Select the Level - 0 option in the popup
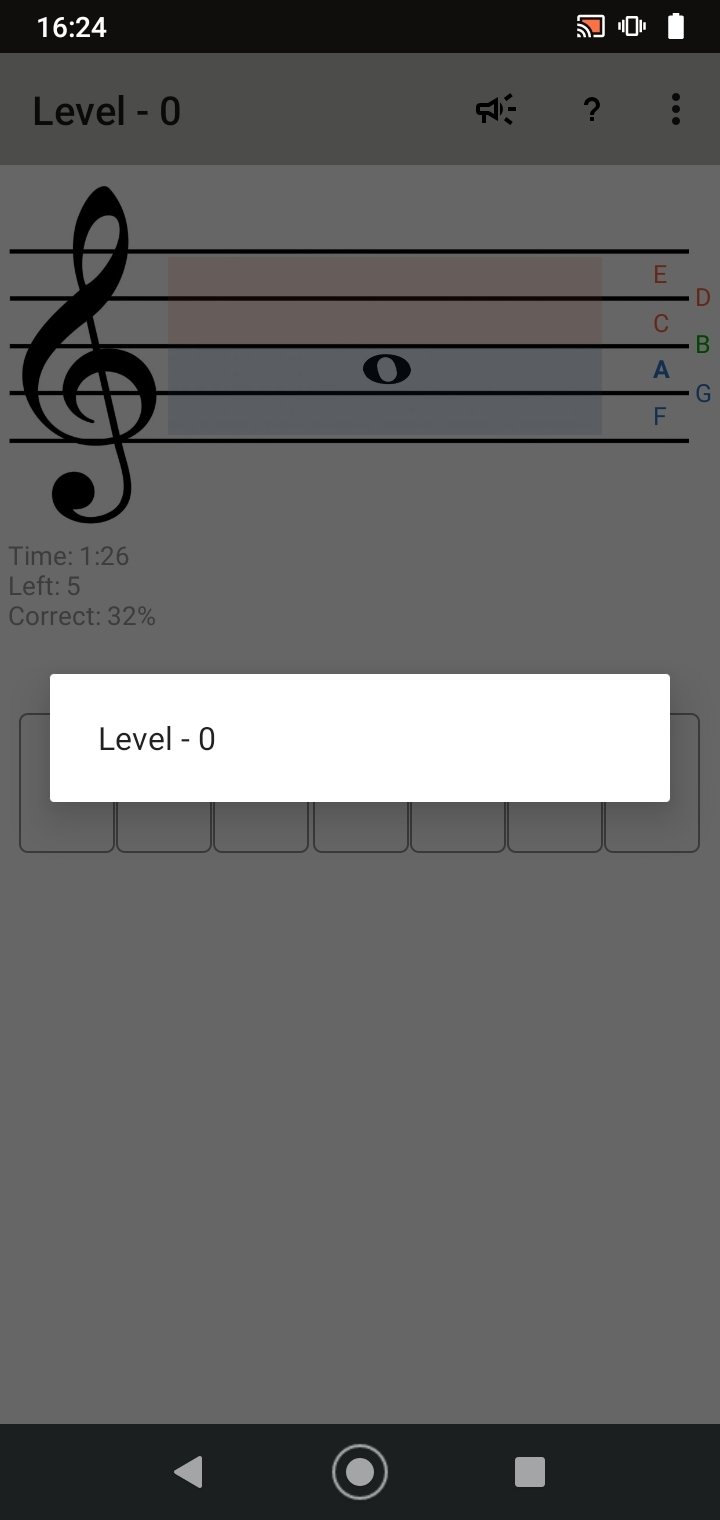 360,739
